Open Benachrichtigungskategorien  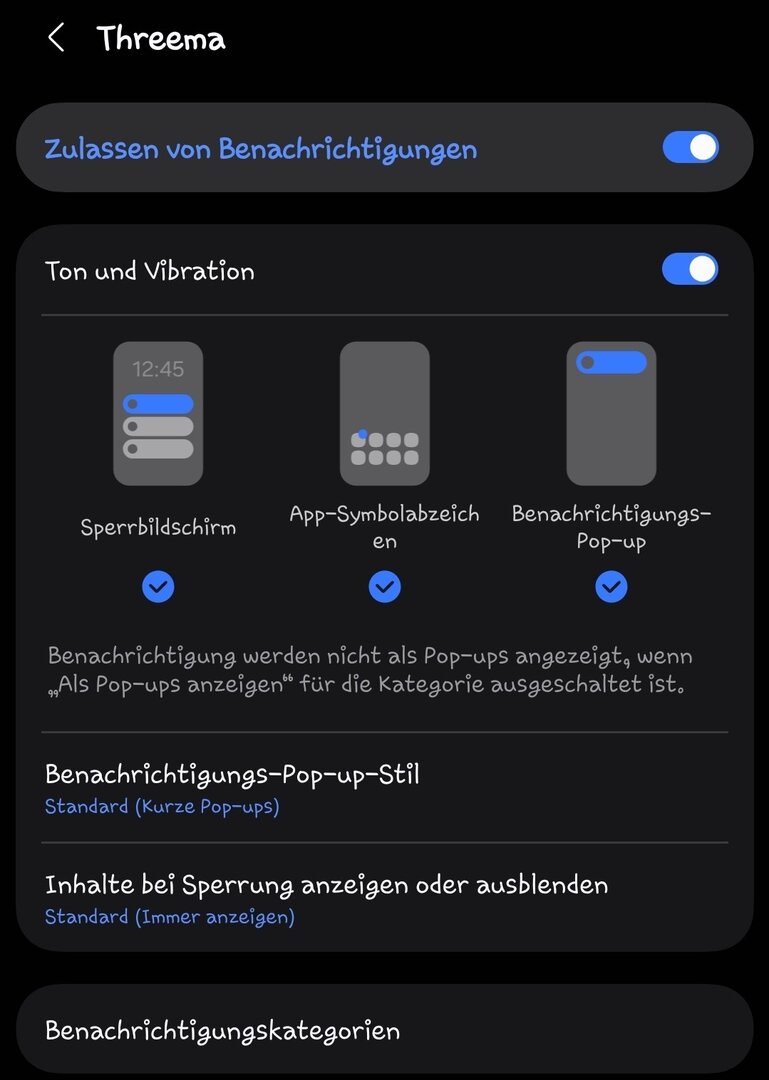tap(384, 1030)
